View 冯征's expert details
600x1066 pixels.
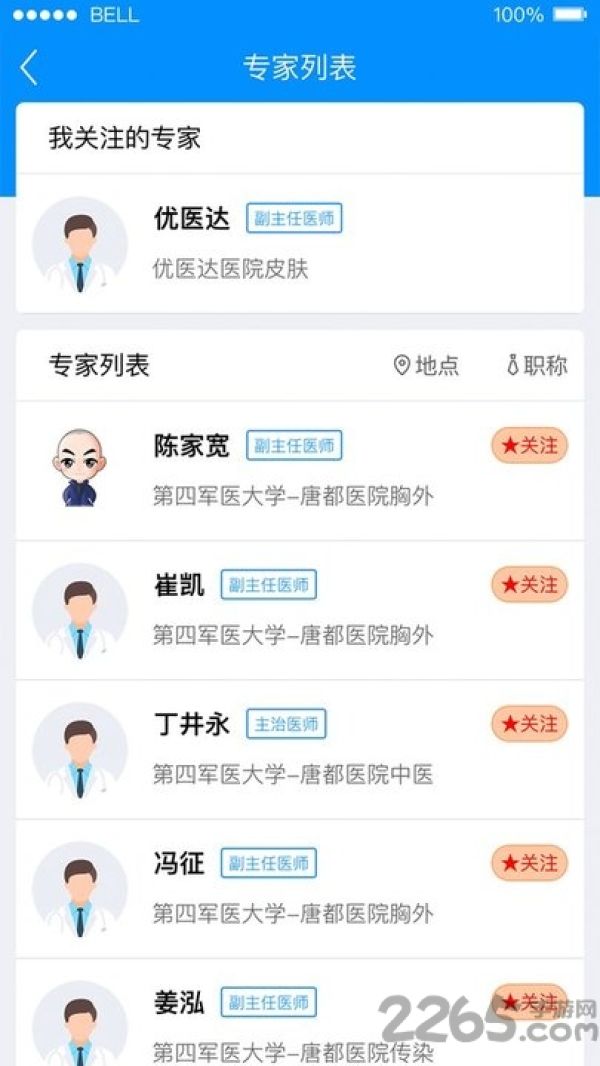[300, 889]
